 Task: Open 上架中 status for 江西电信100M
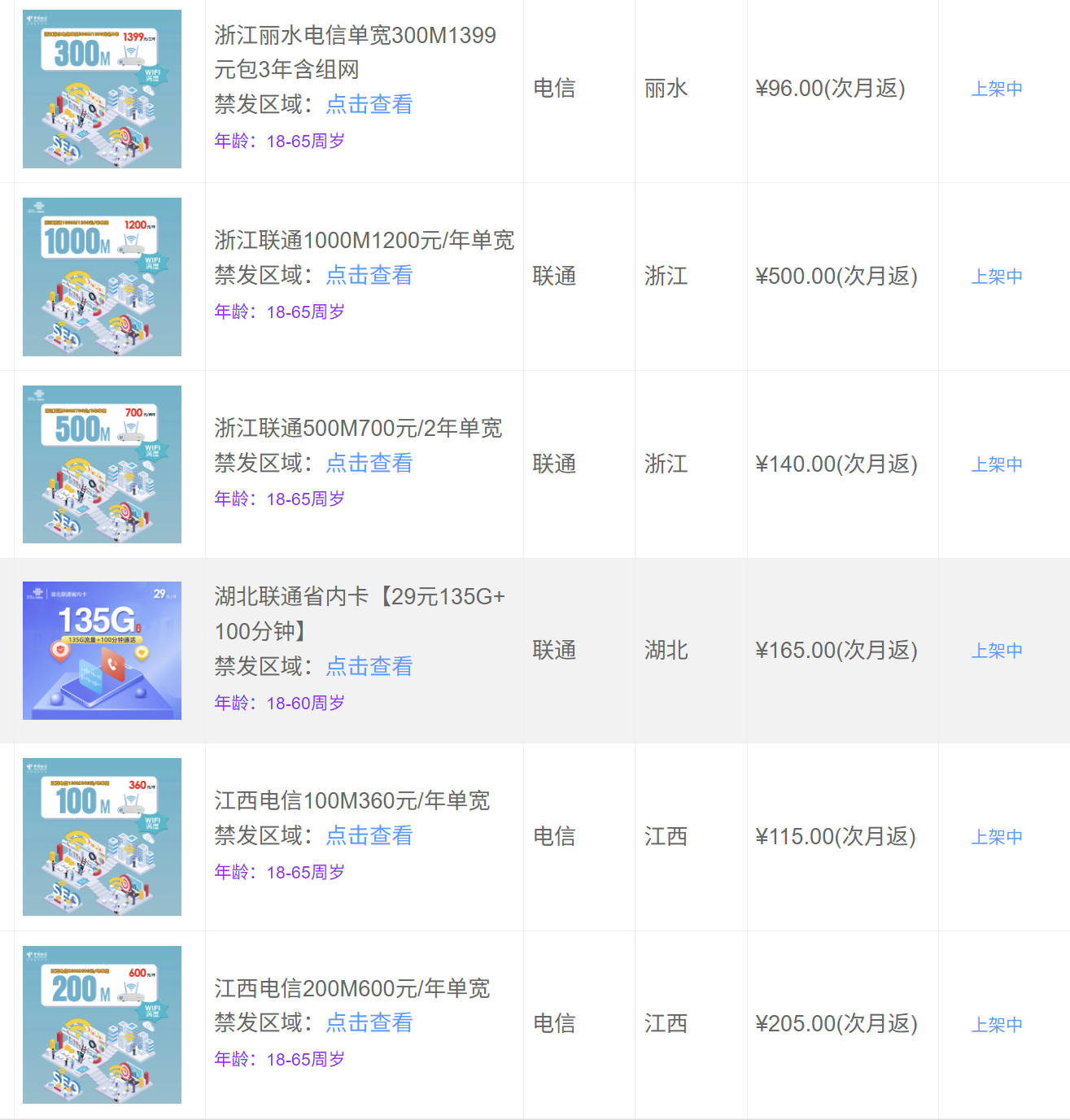click(x=996, y=835)
